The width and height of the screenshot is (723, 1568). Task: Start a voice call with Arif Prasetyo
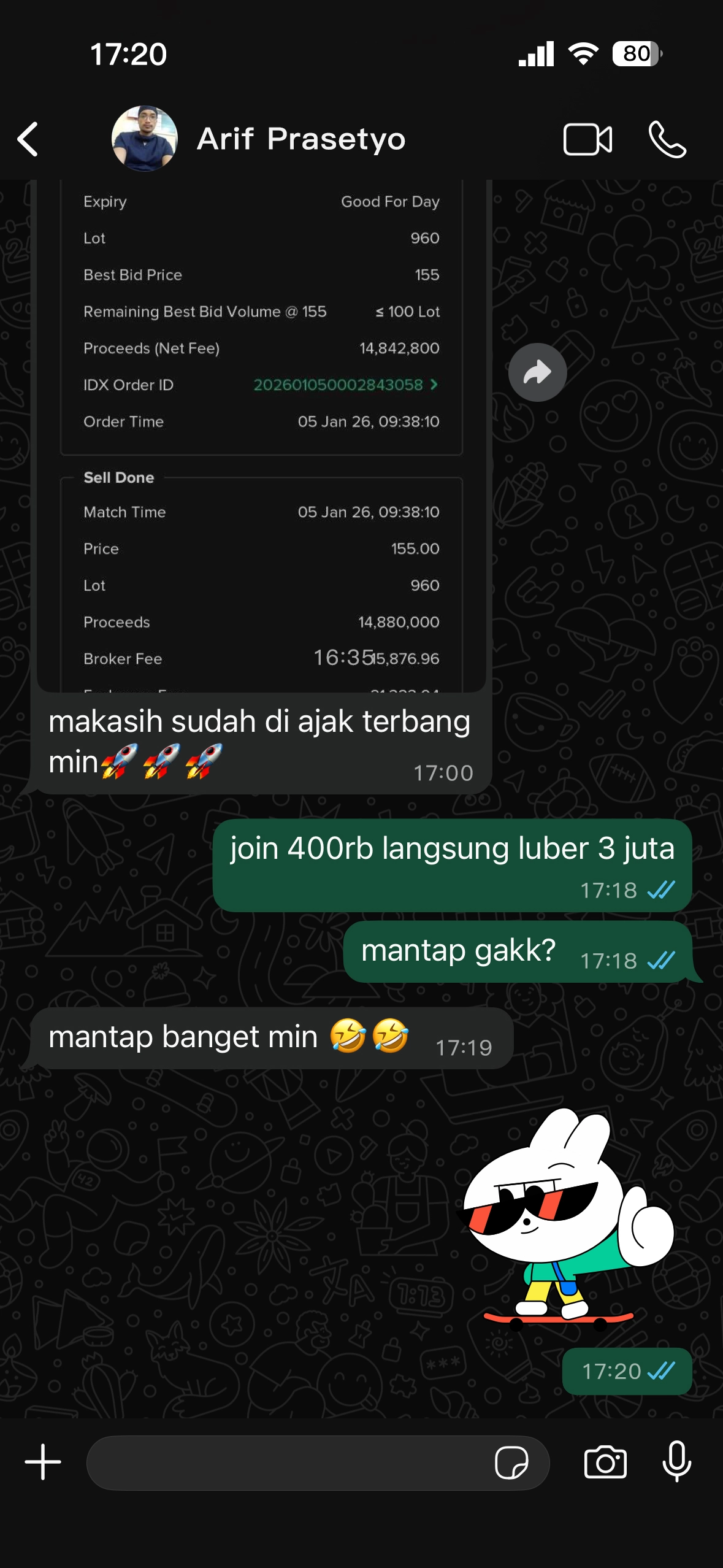tap(668, 140)
